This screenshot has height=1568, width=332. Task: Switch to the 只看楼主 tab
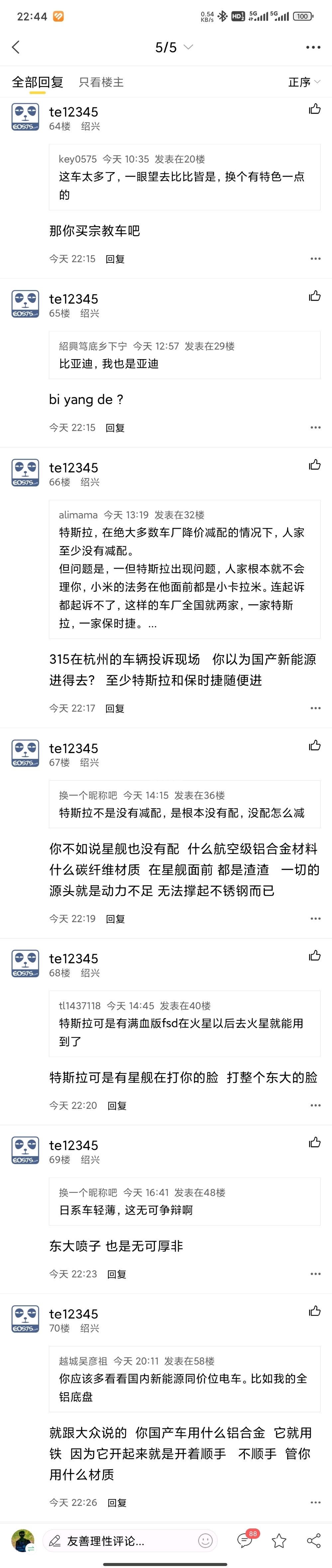pos(101,82)
